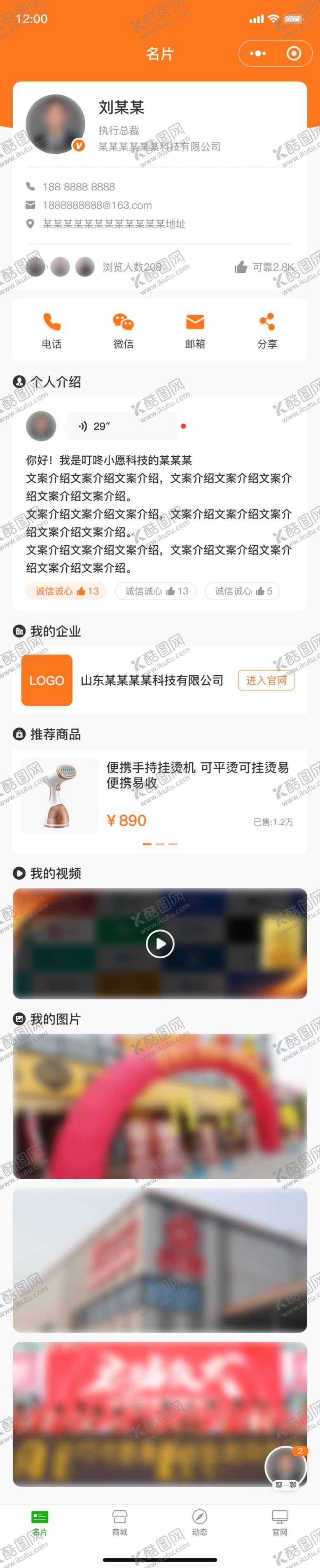Like the card with the 可靠 thumbs-up
The width and height of the screenshot is (320, 1568).
click(241, 267)
